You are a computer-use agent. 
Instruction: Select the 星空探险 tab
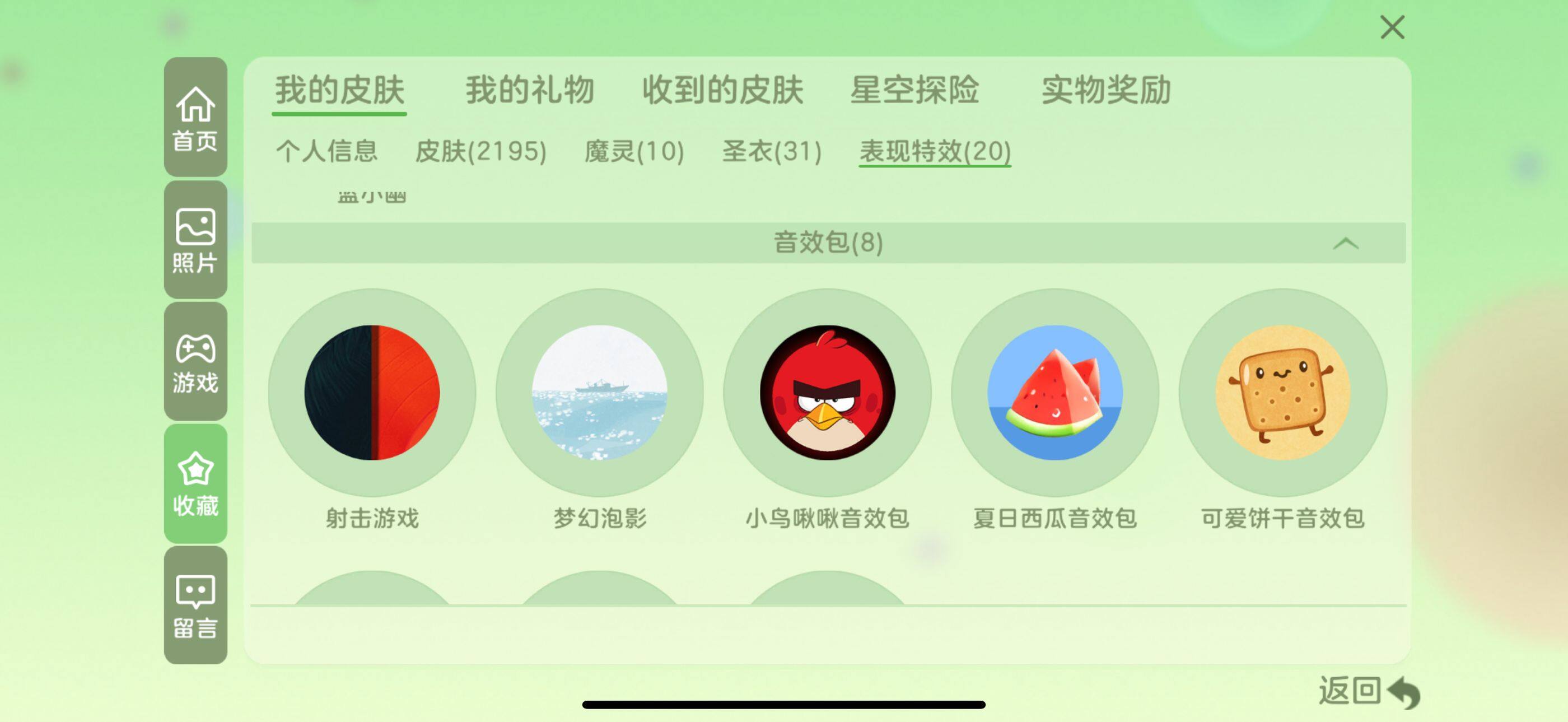coord(914,91)
